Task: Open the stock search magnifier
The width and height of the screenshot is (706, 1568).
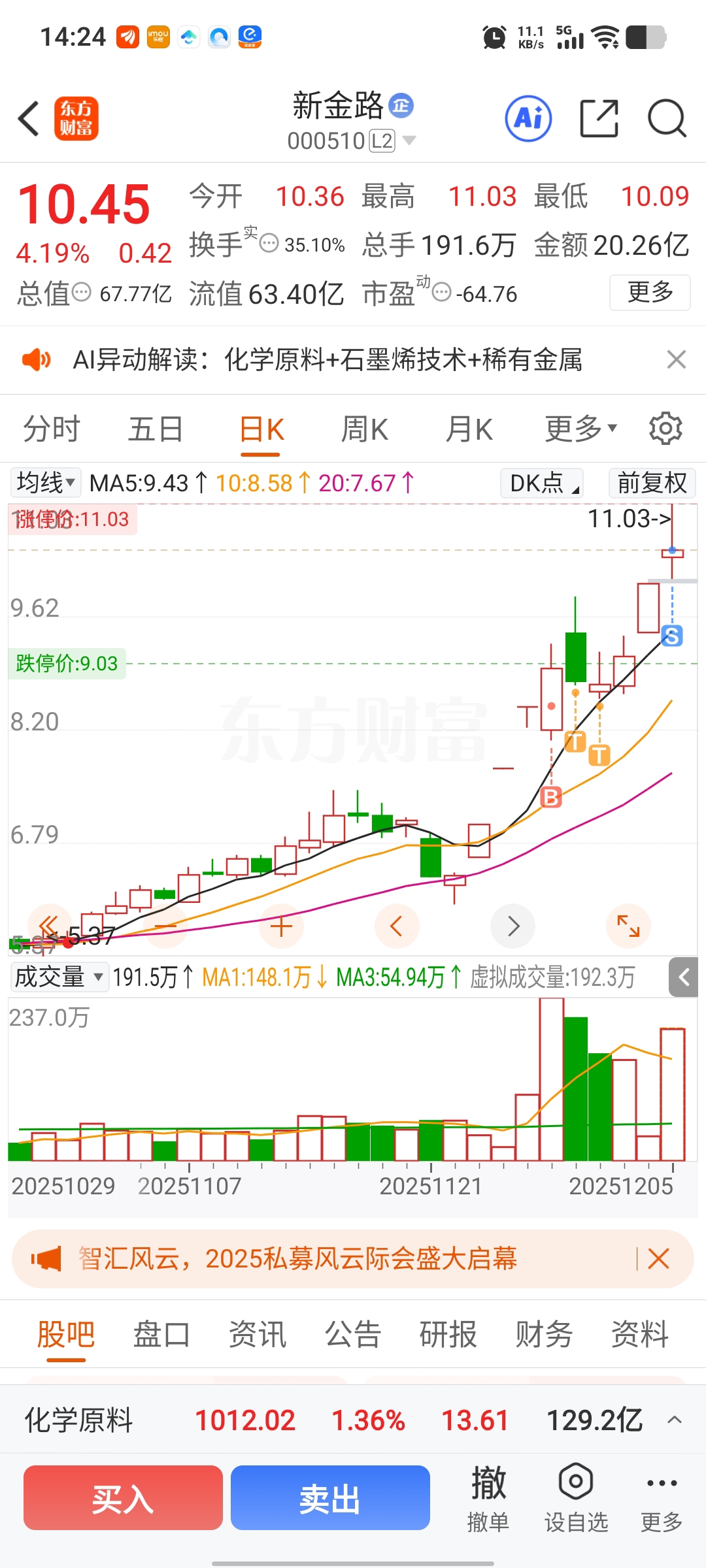Action: click(666, 119)
